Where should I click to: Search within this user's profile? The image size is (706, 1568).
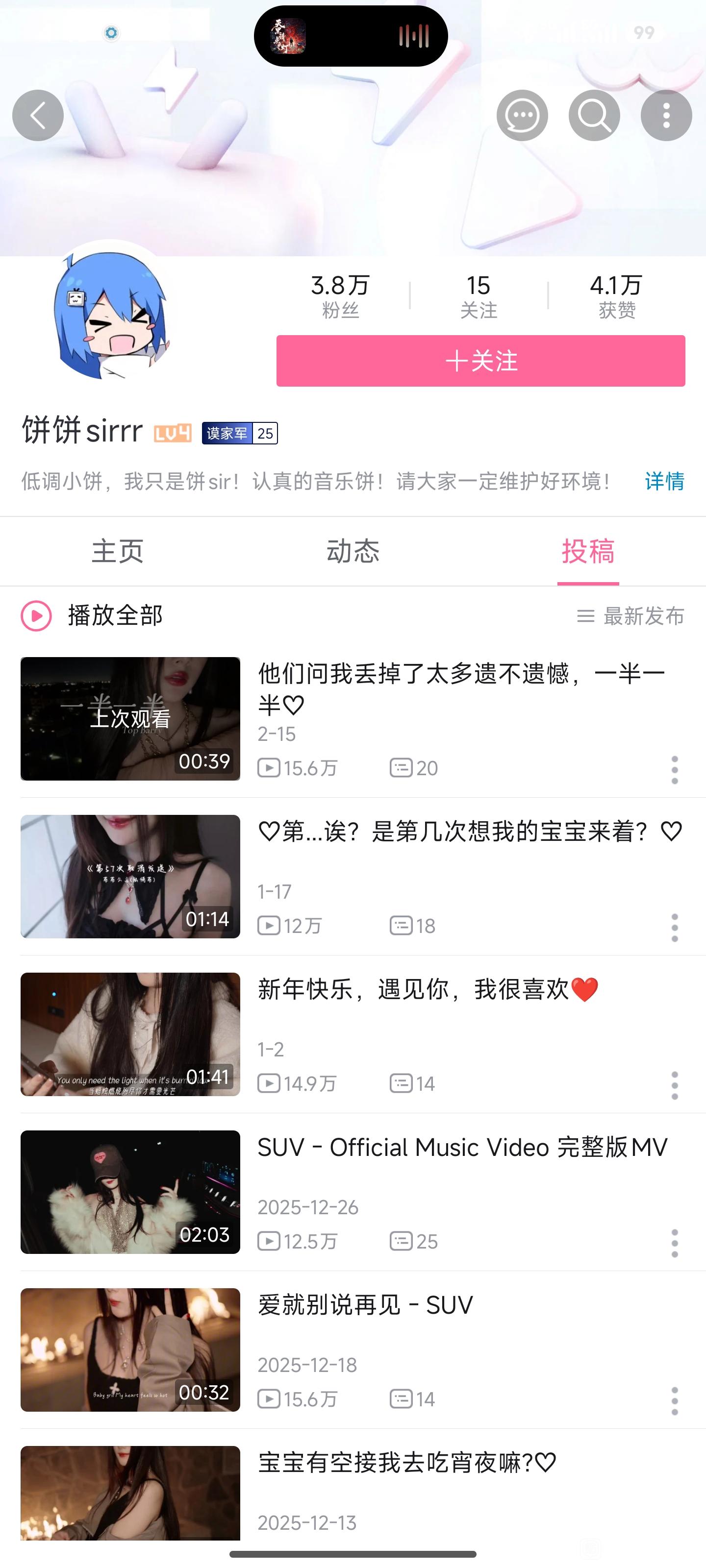point(594,115)
